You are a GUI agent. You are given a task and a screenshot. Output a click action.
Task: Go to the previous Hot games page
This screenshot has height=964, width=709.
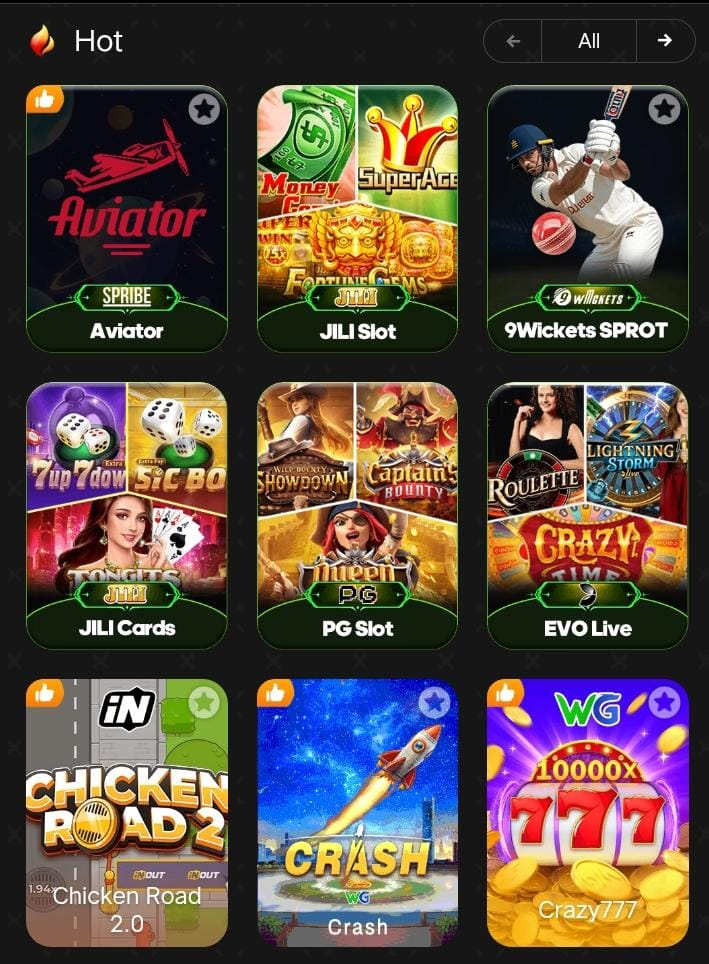coord(513,41)
